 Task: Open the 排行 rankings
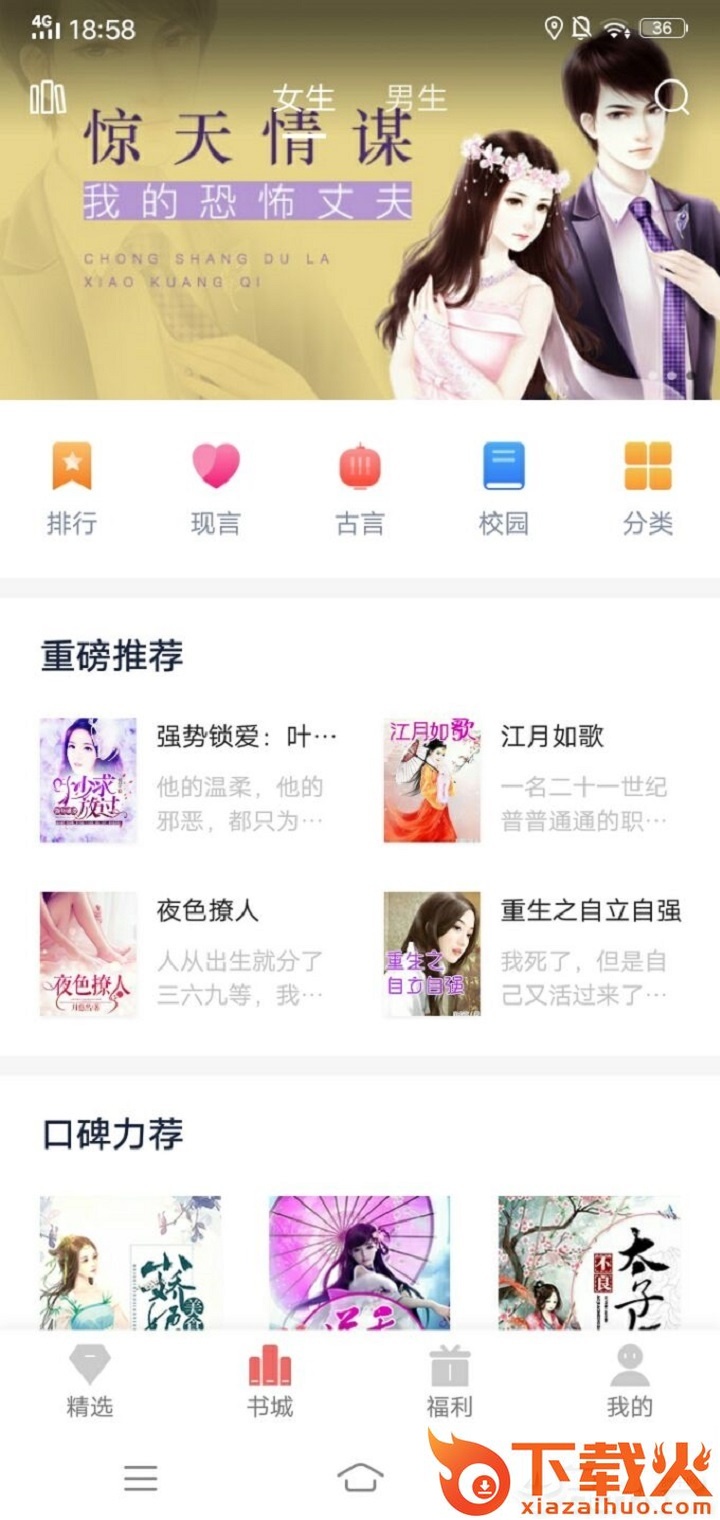pyautogui.click(x=72, y=488)
